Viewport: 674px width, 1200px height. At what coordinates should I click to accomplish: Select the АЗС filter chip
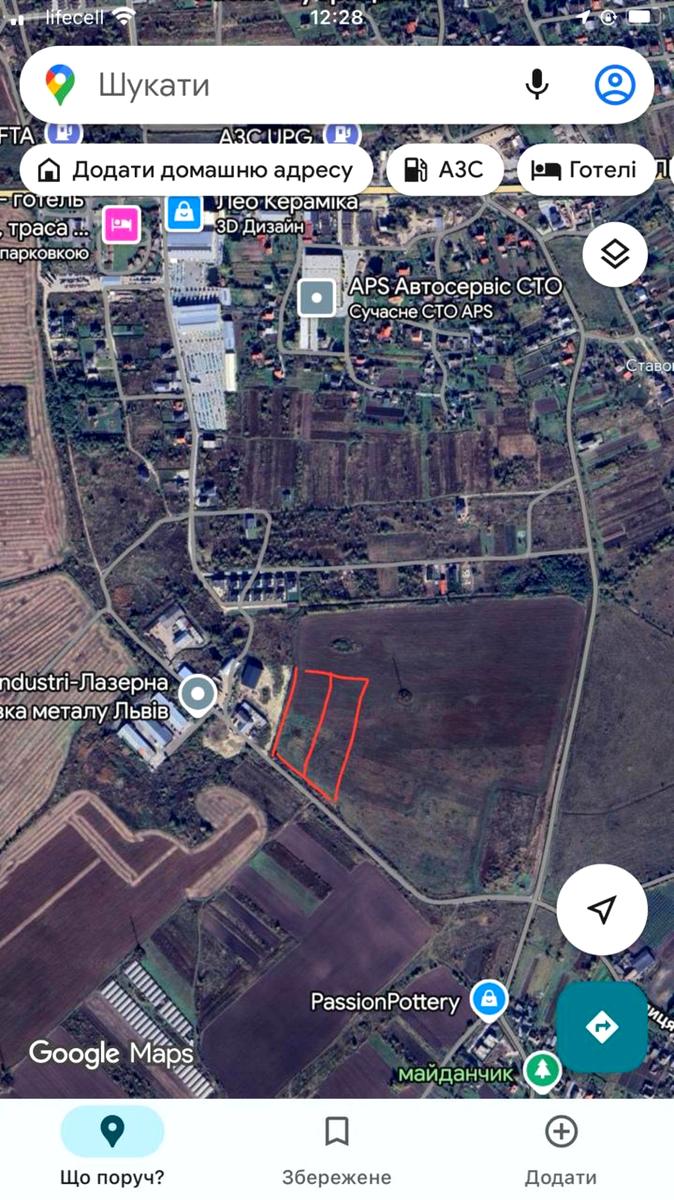point(444,170)
